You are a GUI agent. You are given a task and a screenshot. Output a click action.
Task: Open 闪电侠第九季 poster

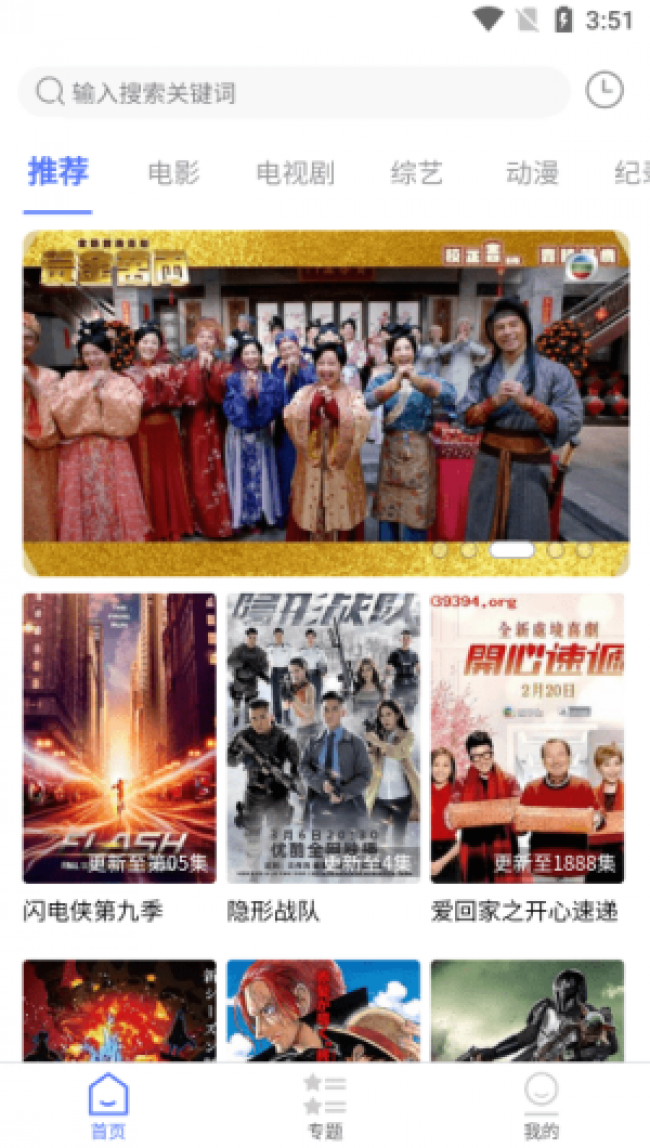(120, 738)
